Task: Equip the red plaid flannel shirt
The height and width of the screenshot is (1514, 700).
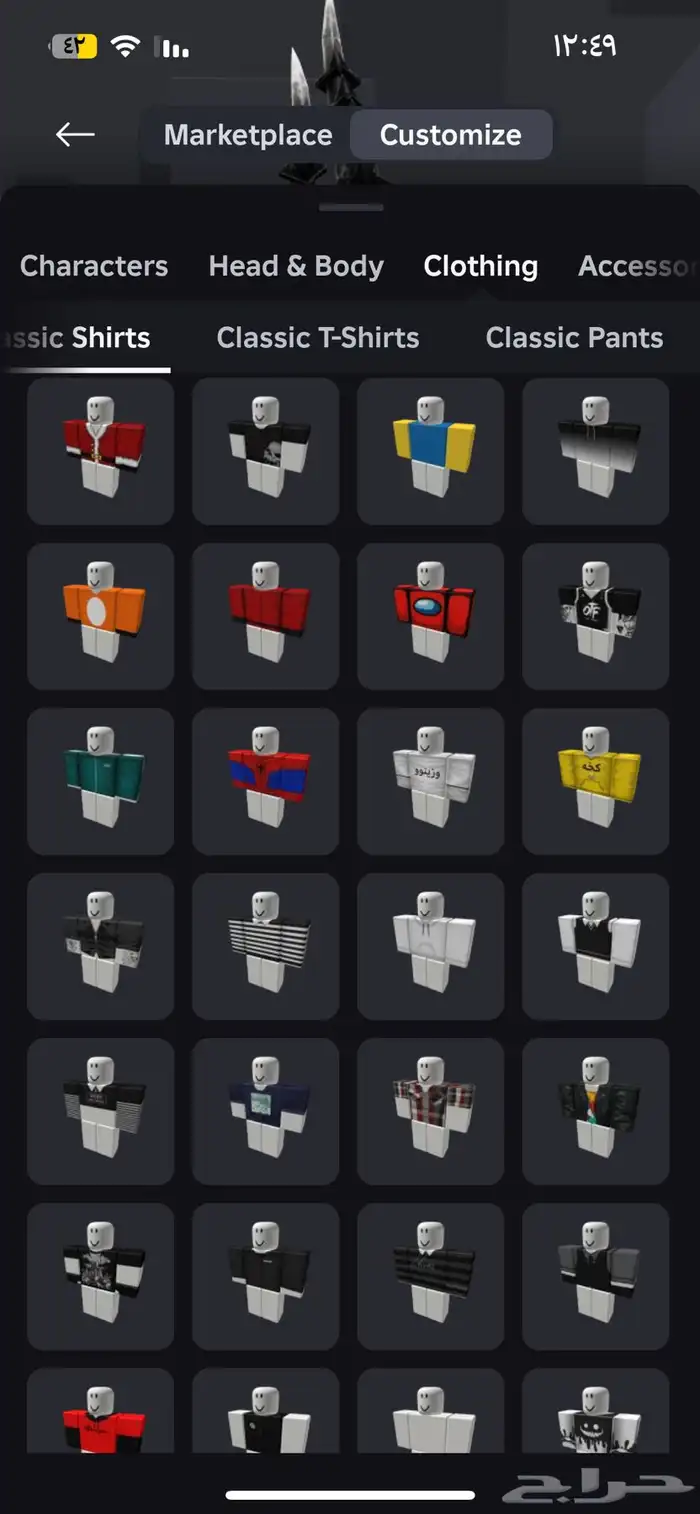Action: pos(431,1111)
